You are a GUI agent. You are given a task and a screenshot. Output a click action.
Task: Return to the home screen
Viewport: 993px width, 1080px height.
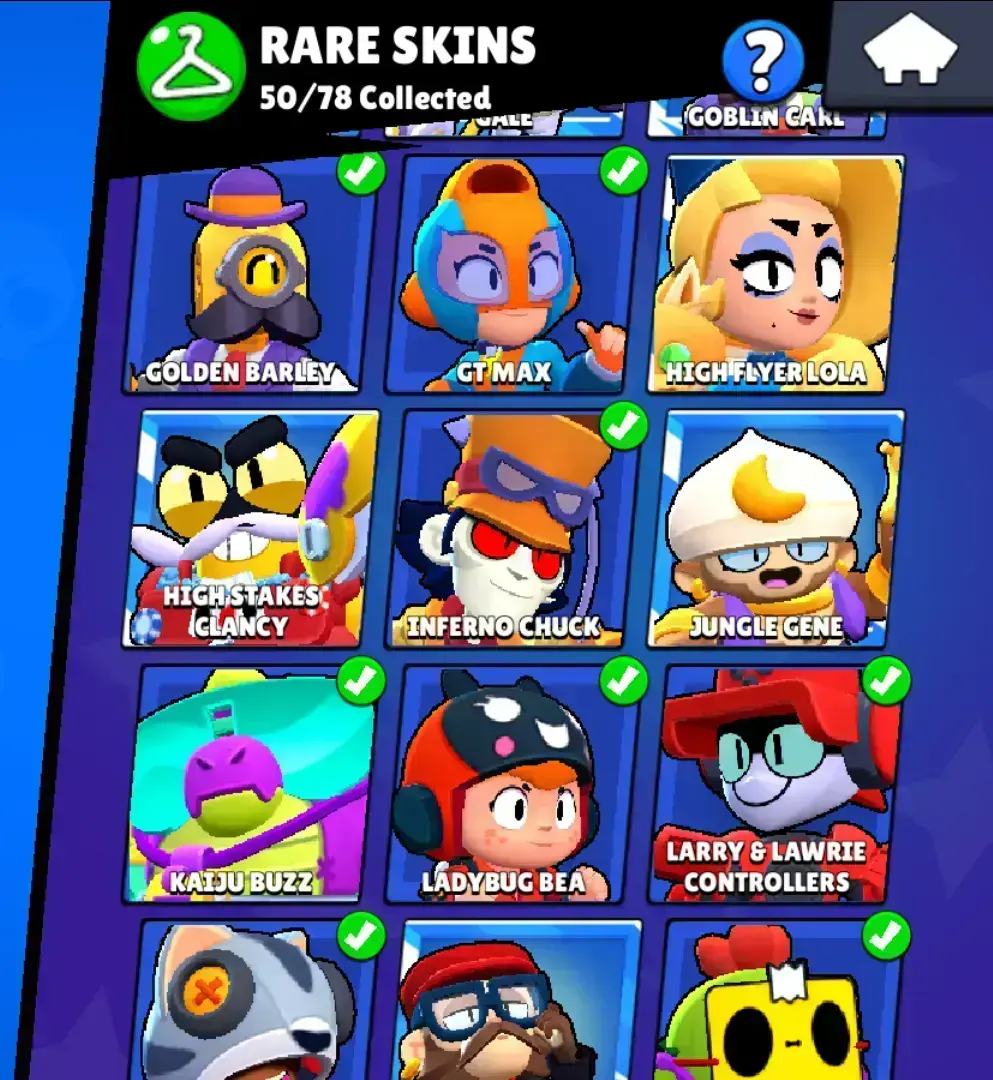coord(909,52)
